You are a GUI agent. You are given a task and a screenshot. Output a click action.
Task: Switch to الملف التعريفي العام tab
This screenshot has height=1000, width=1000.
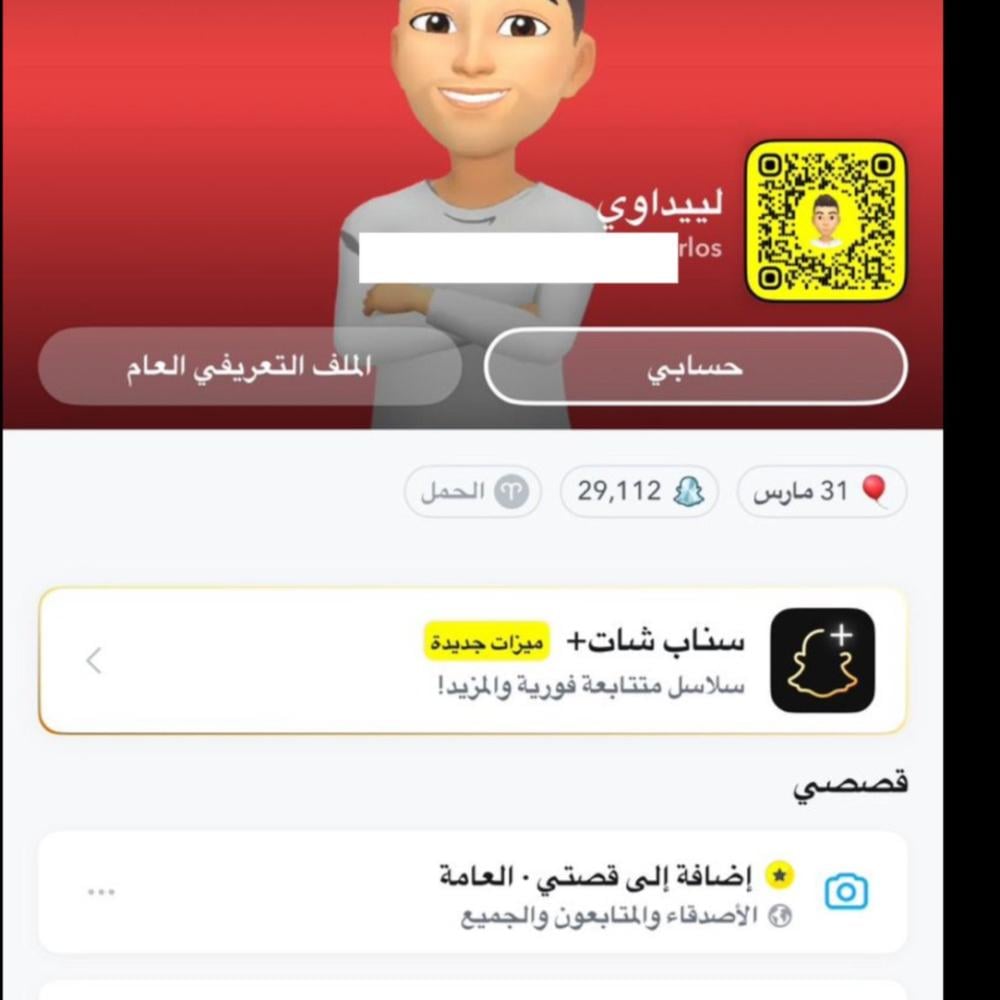[249, 366]
